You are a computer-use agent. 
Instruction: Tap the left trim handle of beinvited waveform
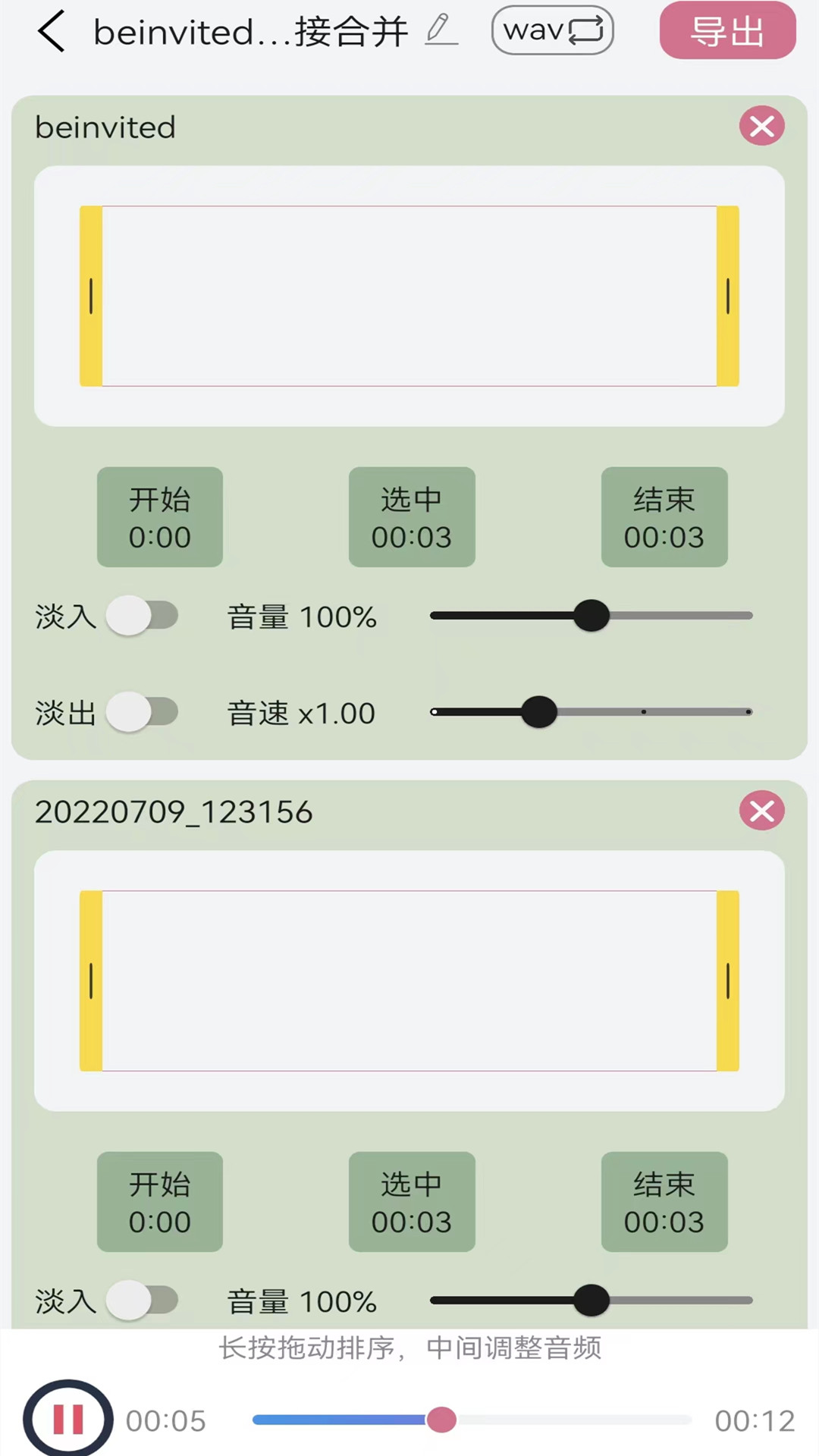coord(90,296)
